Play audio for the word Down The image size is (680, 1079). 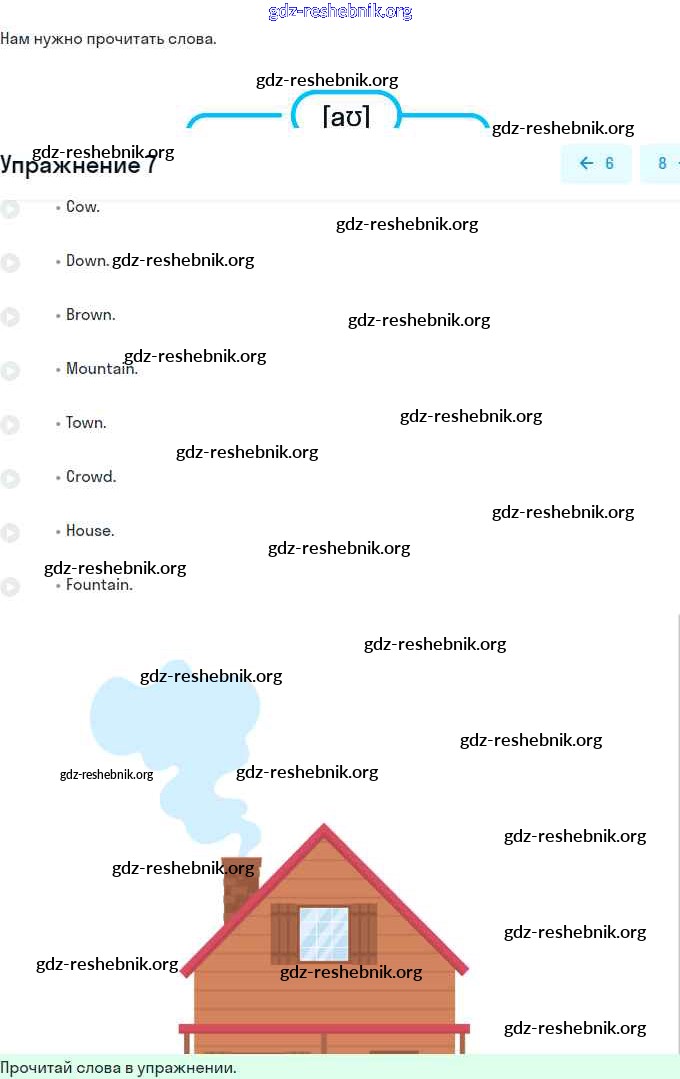click(10, 263)
